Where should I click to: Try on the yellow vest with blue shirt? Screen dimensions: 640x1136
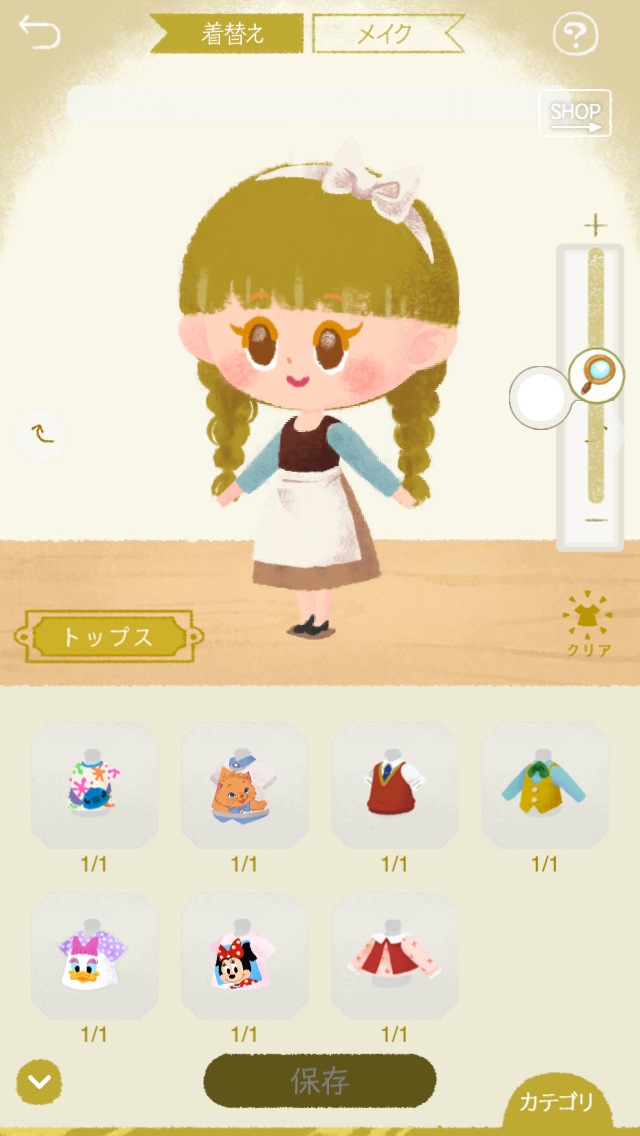(545, 785)
